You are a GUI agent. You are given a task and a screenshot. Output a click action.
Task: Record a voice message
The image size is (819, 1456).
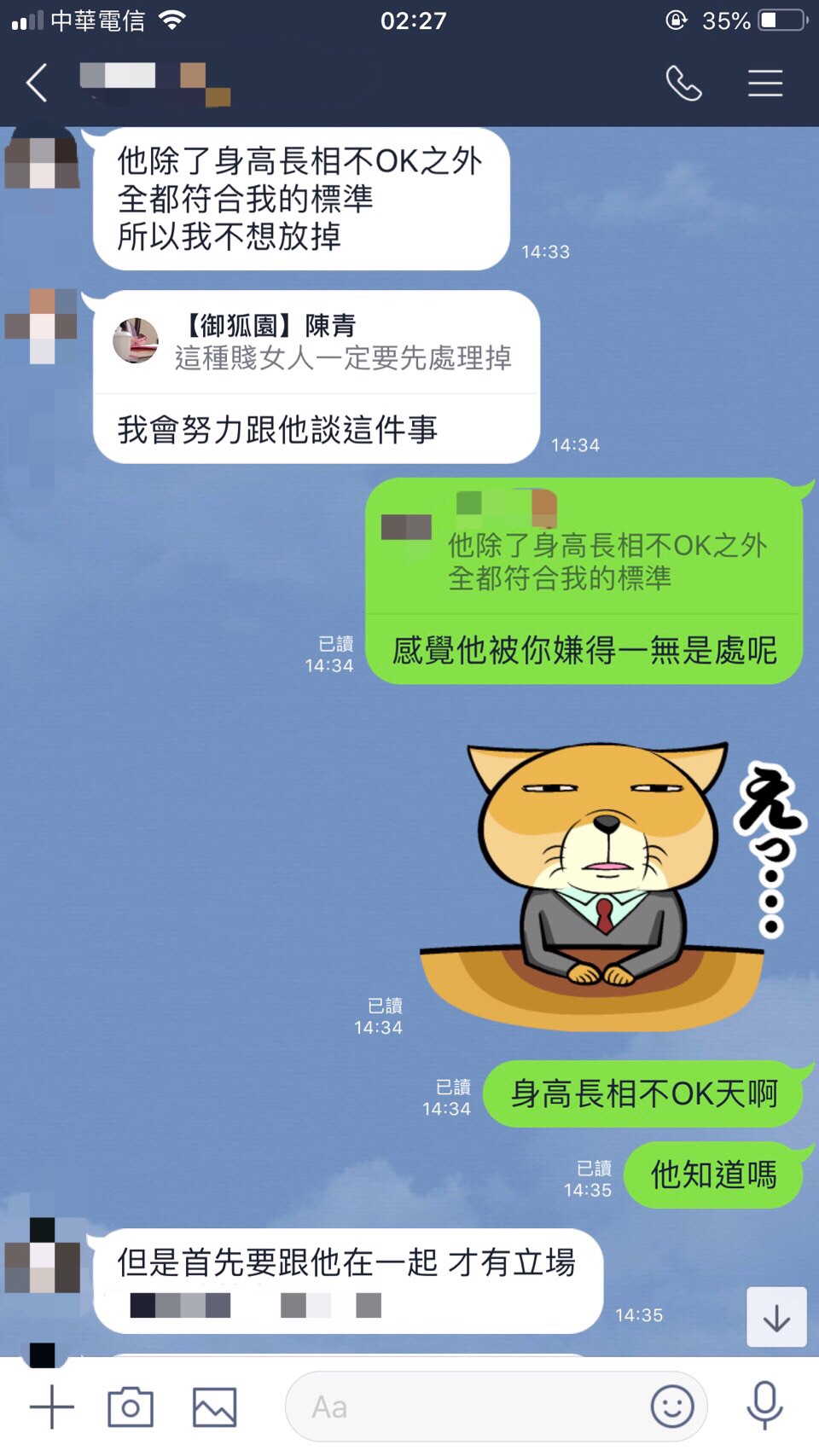(764, 1405)
